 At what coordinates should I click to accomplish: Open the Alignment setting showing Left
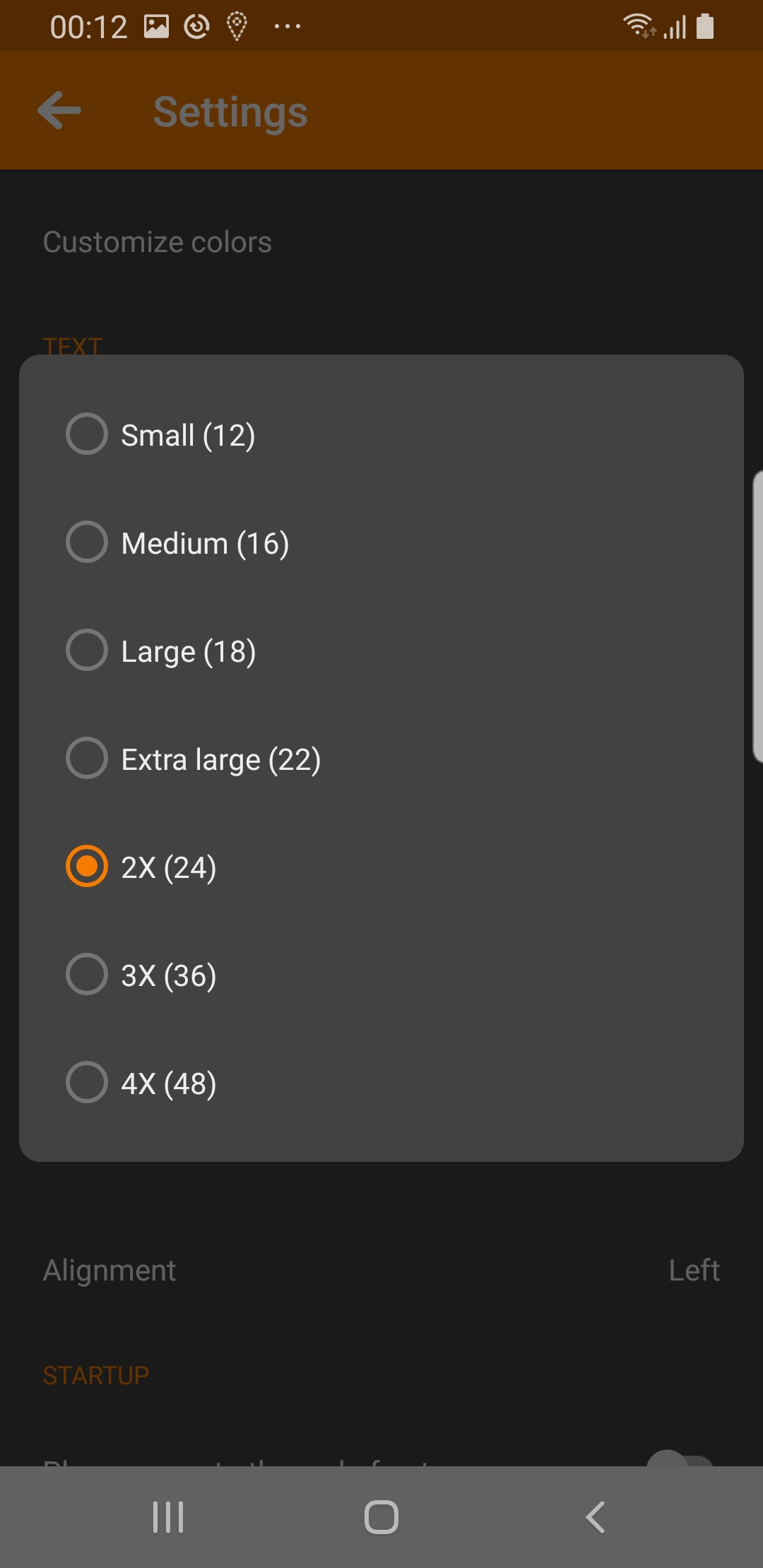[x=381, y=1269]
